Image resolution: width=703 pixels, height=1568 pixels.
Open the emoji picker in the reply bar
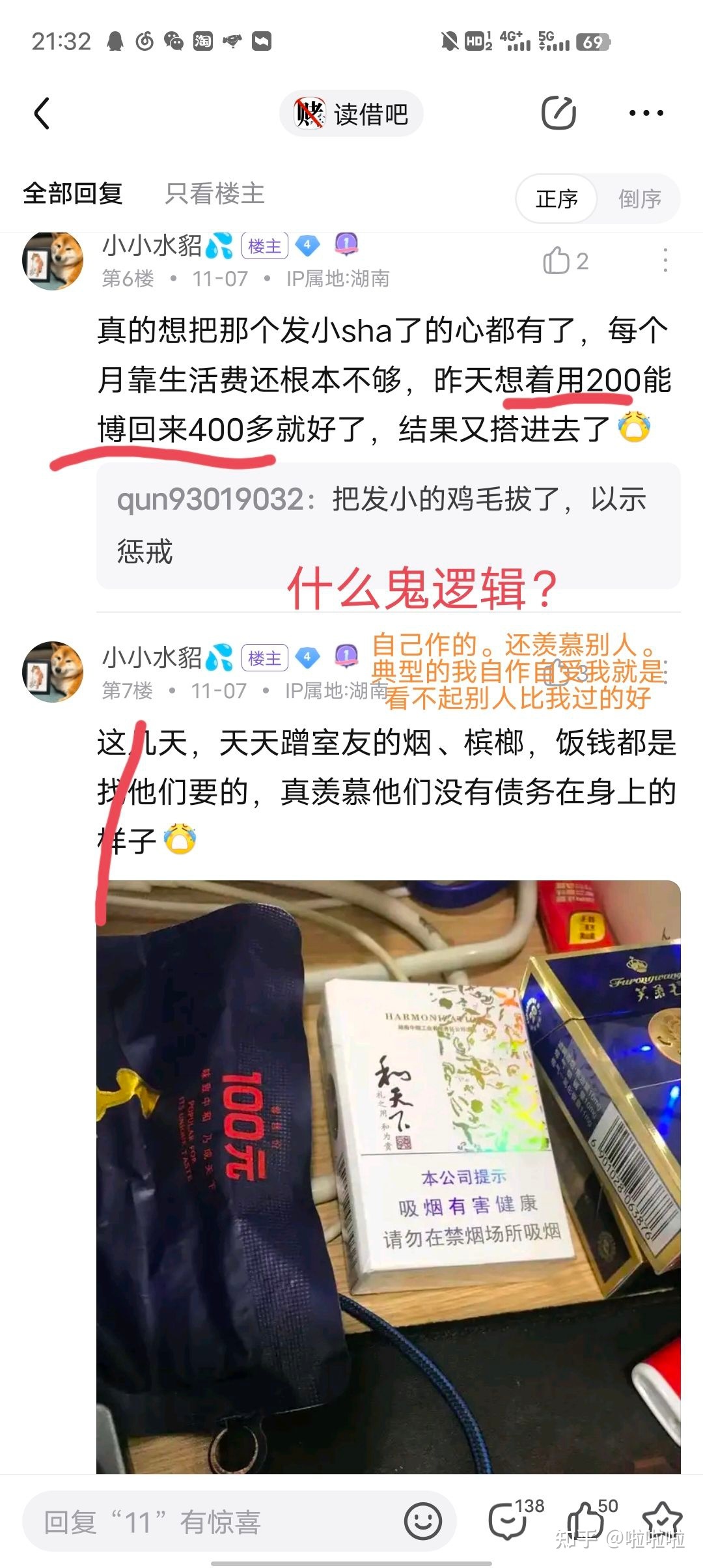(x=422, y=1522)
